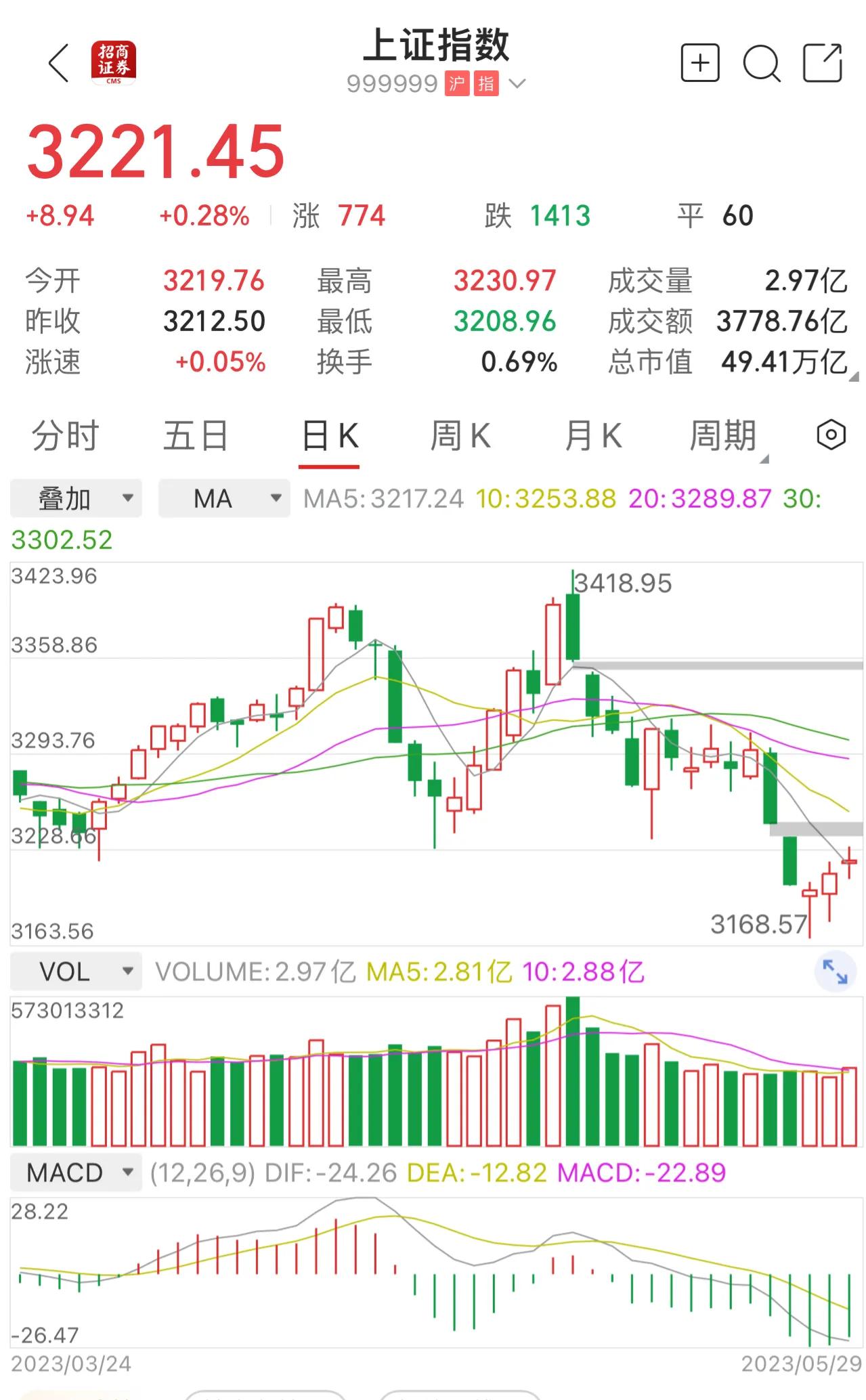Select the 分时 intraday tab
Viewport: 866px width, 1400px height.
pos(64,436)
